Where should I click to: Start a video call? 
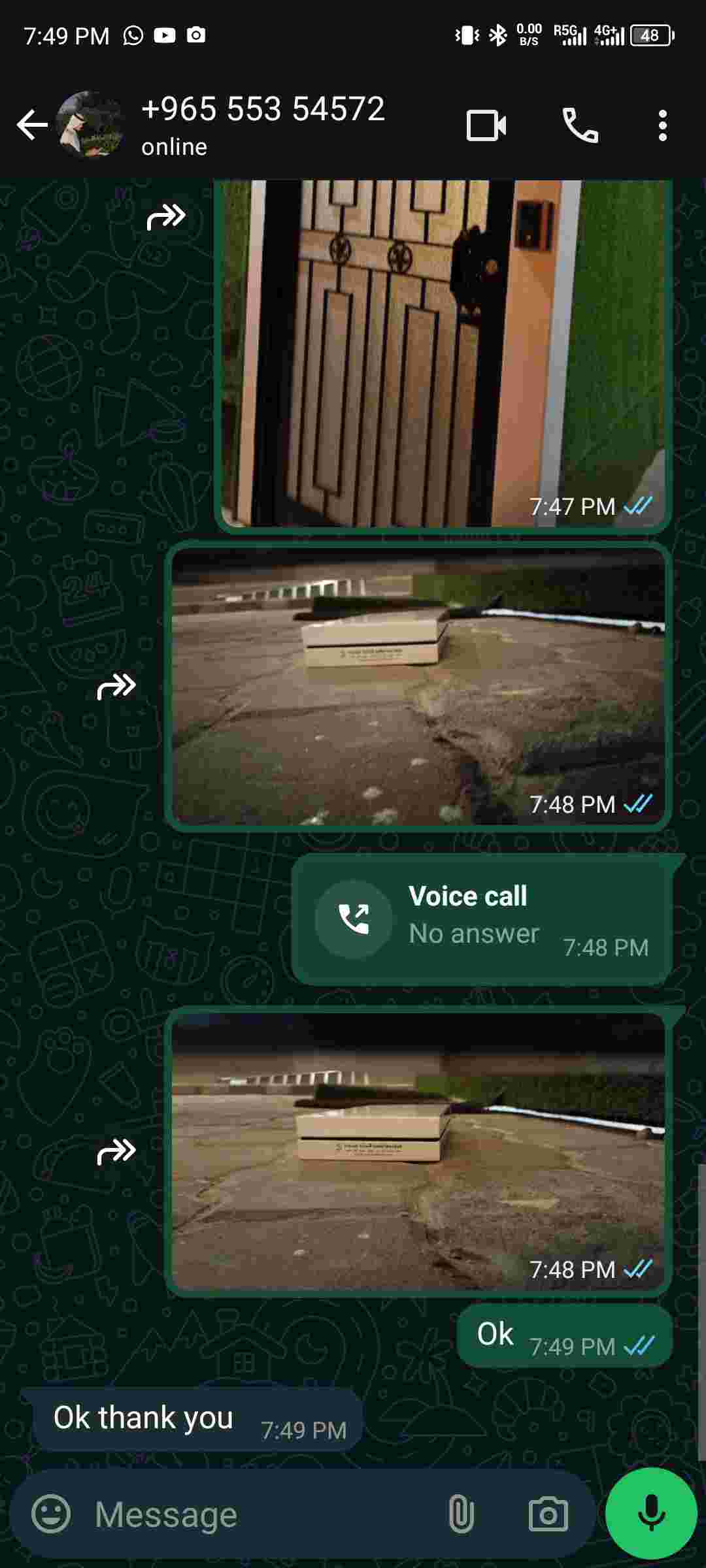click(x=486, y=125)
